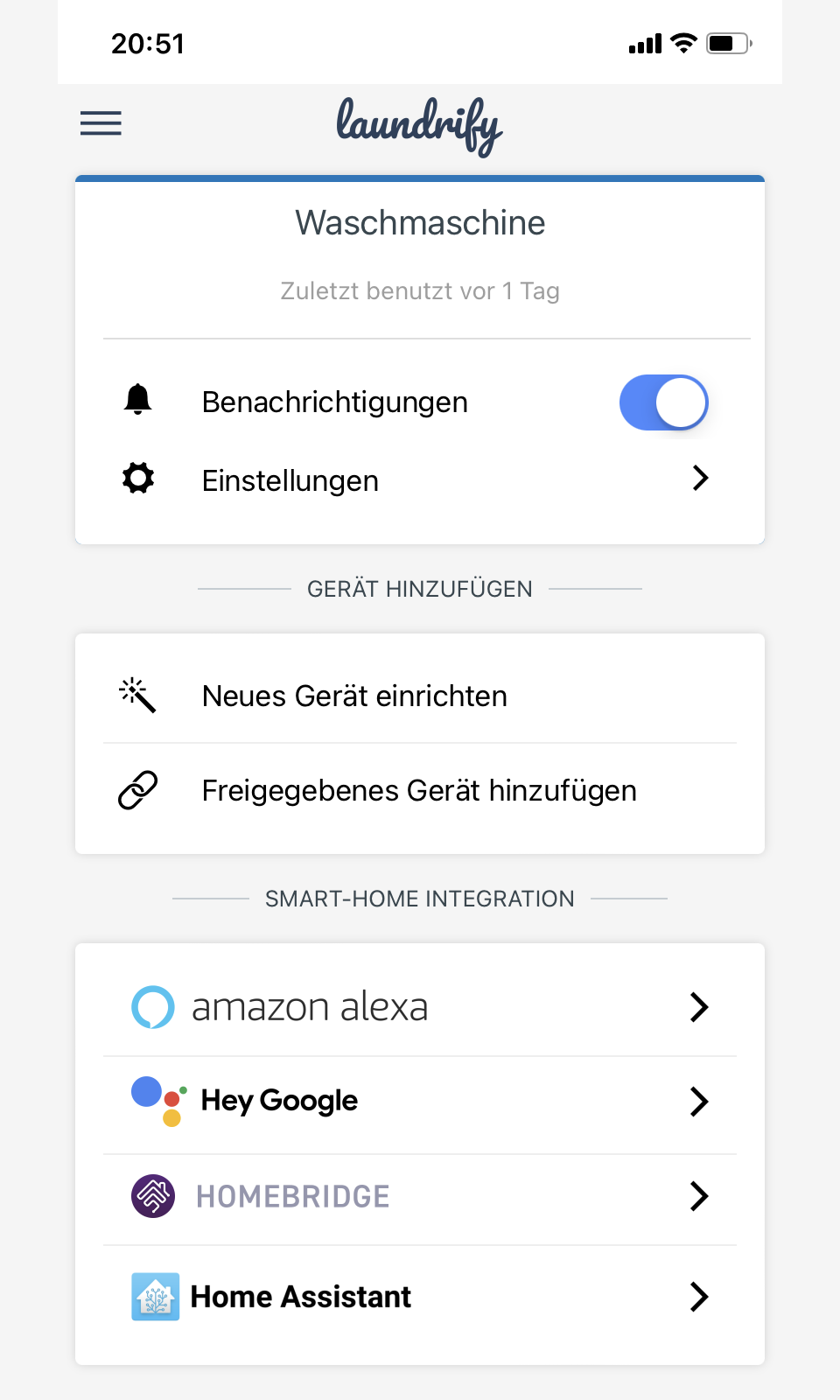Go to the Homebridge integration

420,1196
